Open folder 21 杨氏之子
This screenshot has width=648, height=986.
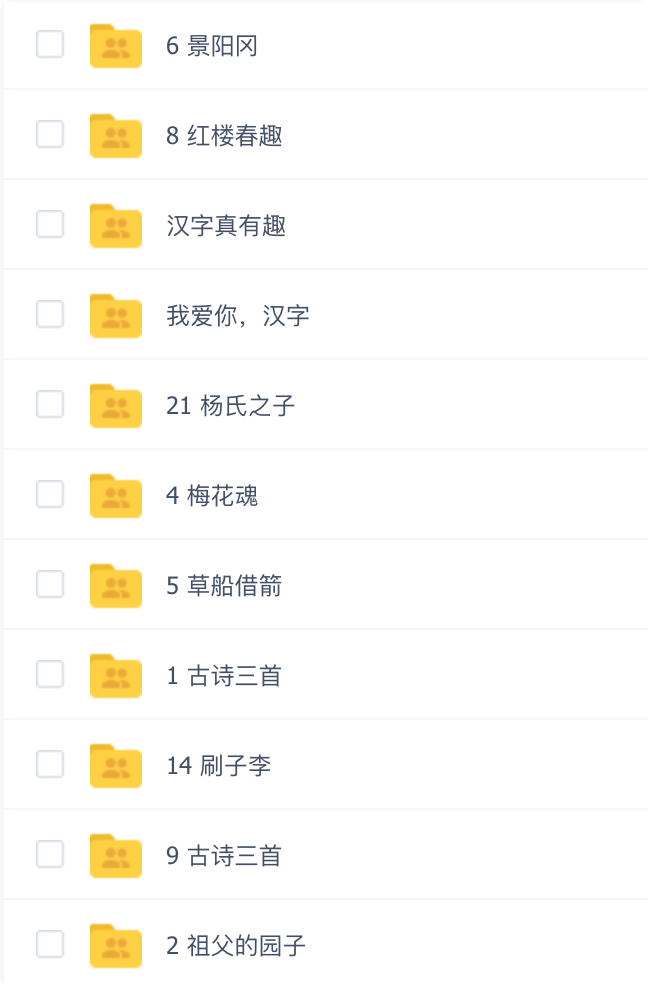(230, 405)
